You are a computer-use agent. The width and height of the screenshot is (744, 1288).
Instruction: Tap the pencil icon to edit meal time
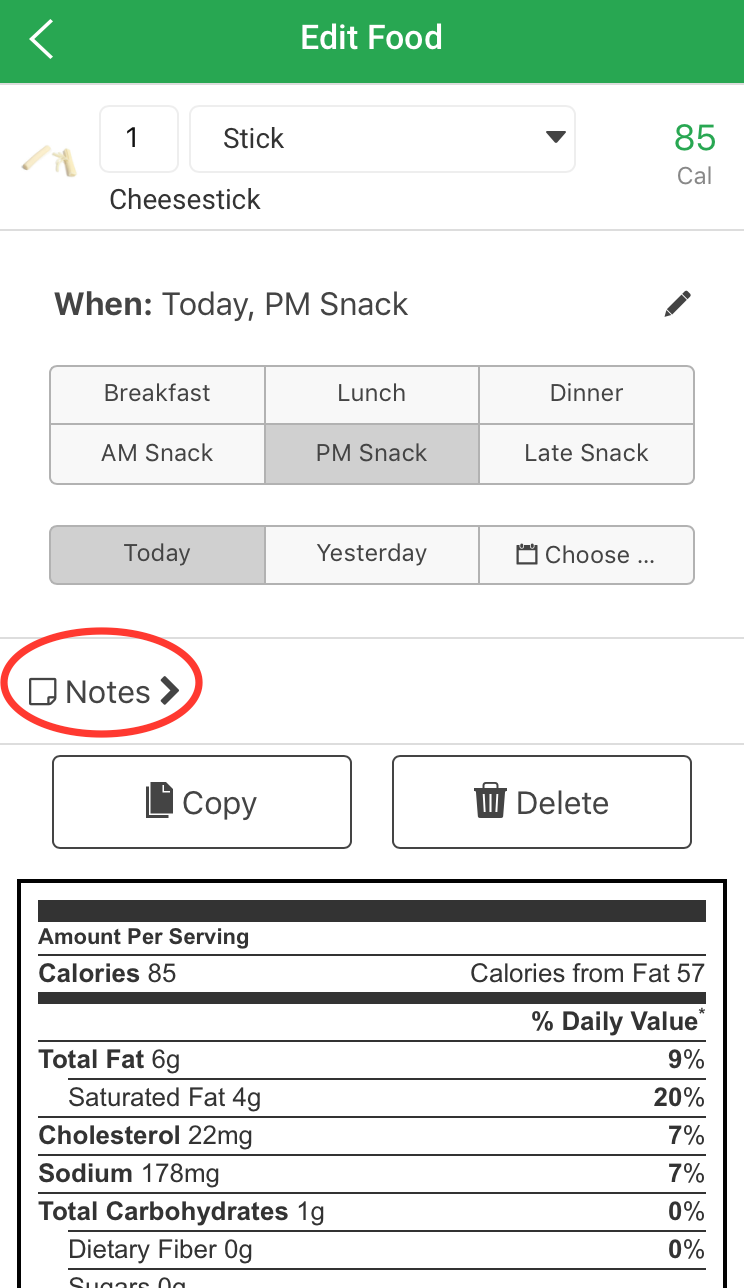click(677, 303)
